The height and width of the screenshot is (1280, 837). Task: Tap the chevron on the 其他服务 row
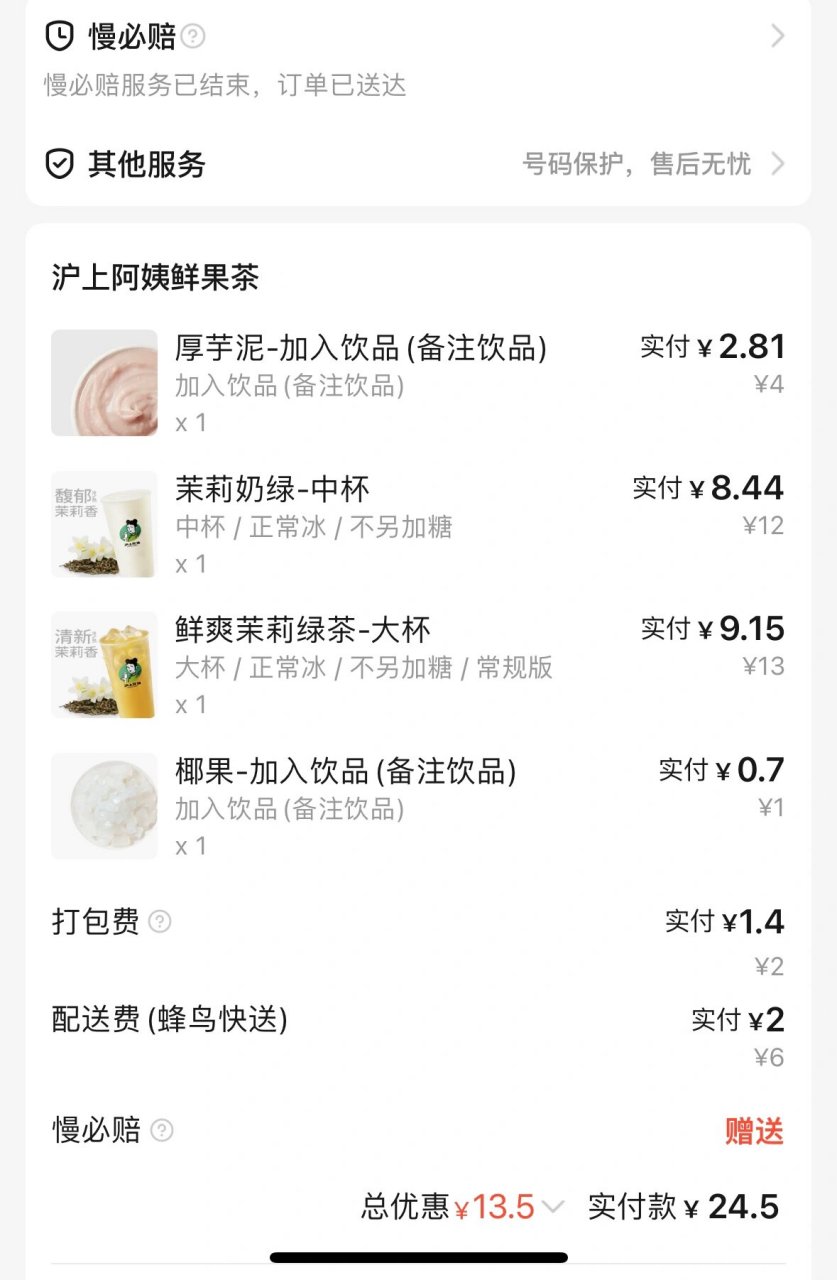tap(779, 163)
